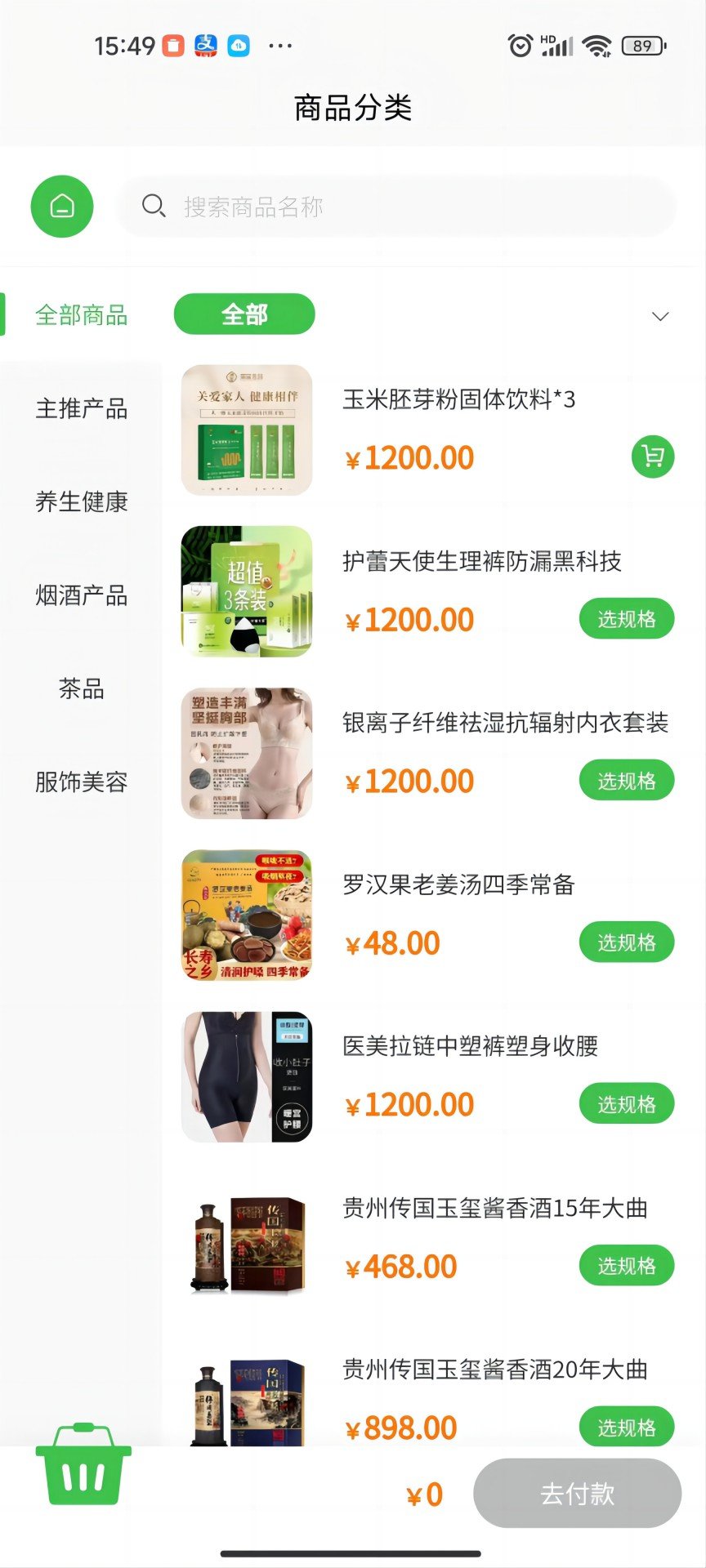
Task: Tap the three-dot overflow indicator in status bar
Action: (279, 47)
